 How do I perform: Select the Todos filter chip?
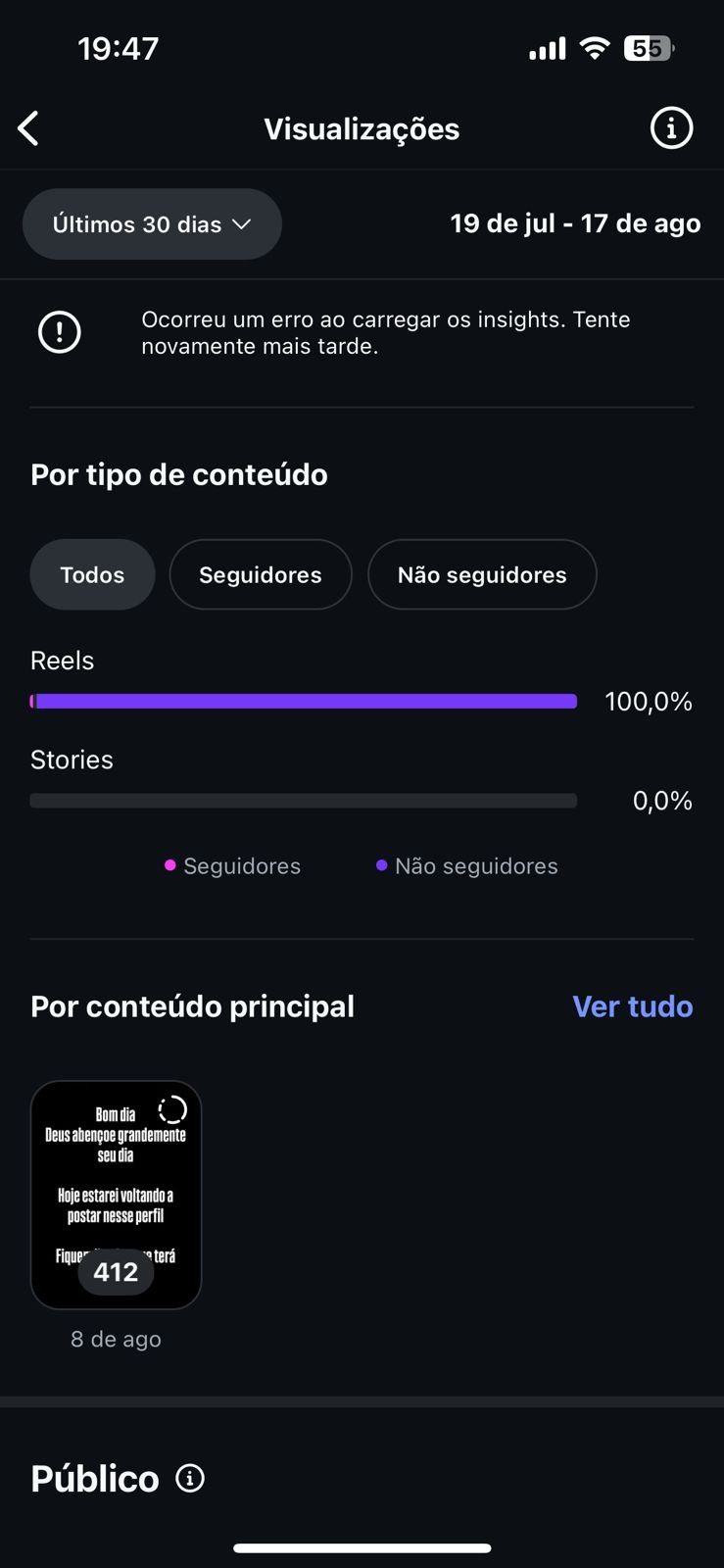92,575
